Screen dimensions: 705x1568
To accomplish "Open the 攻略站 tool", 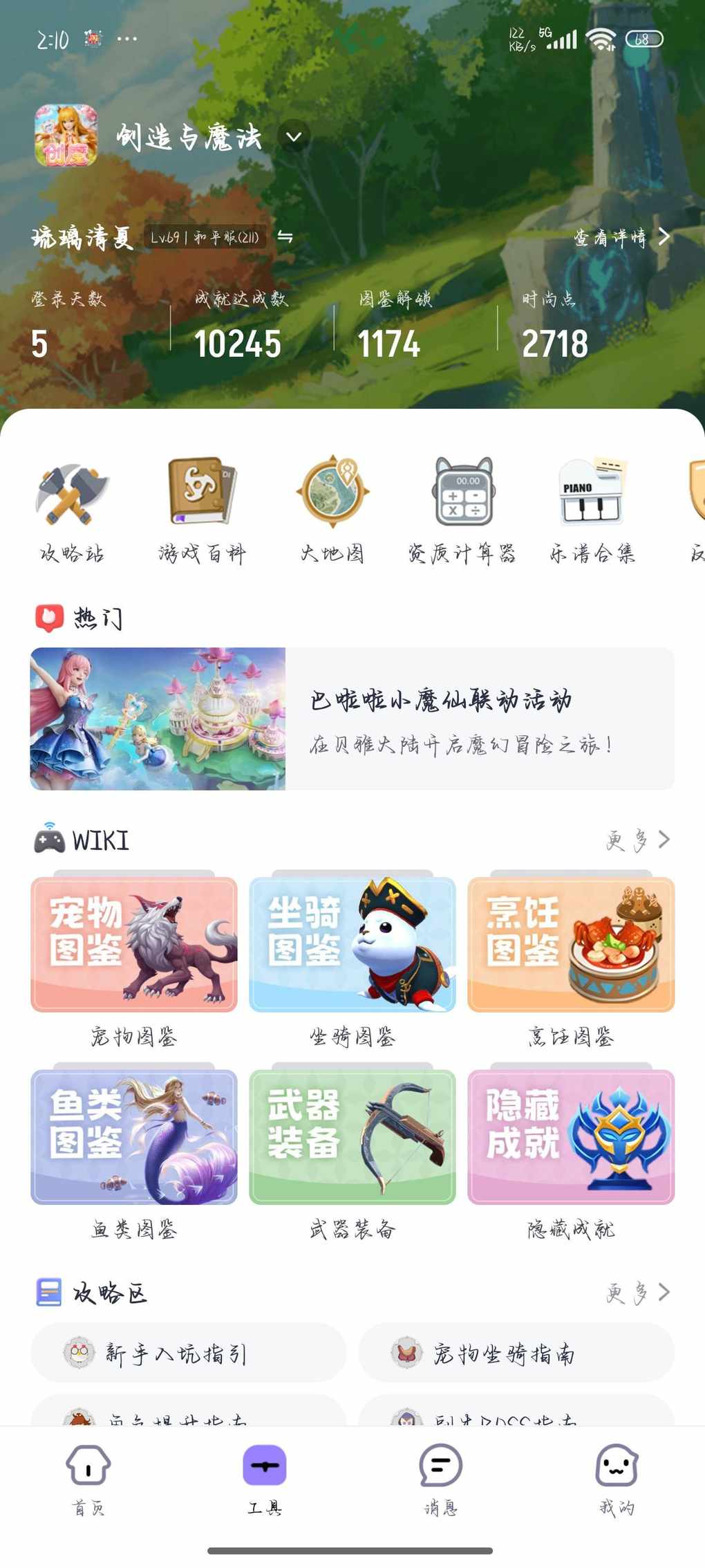I will (72, 510).
